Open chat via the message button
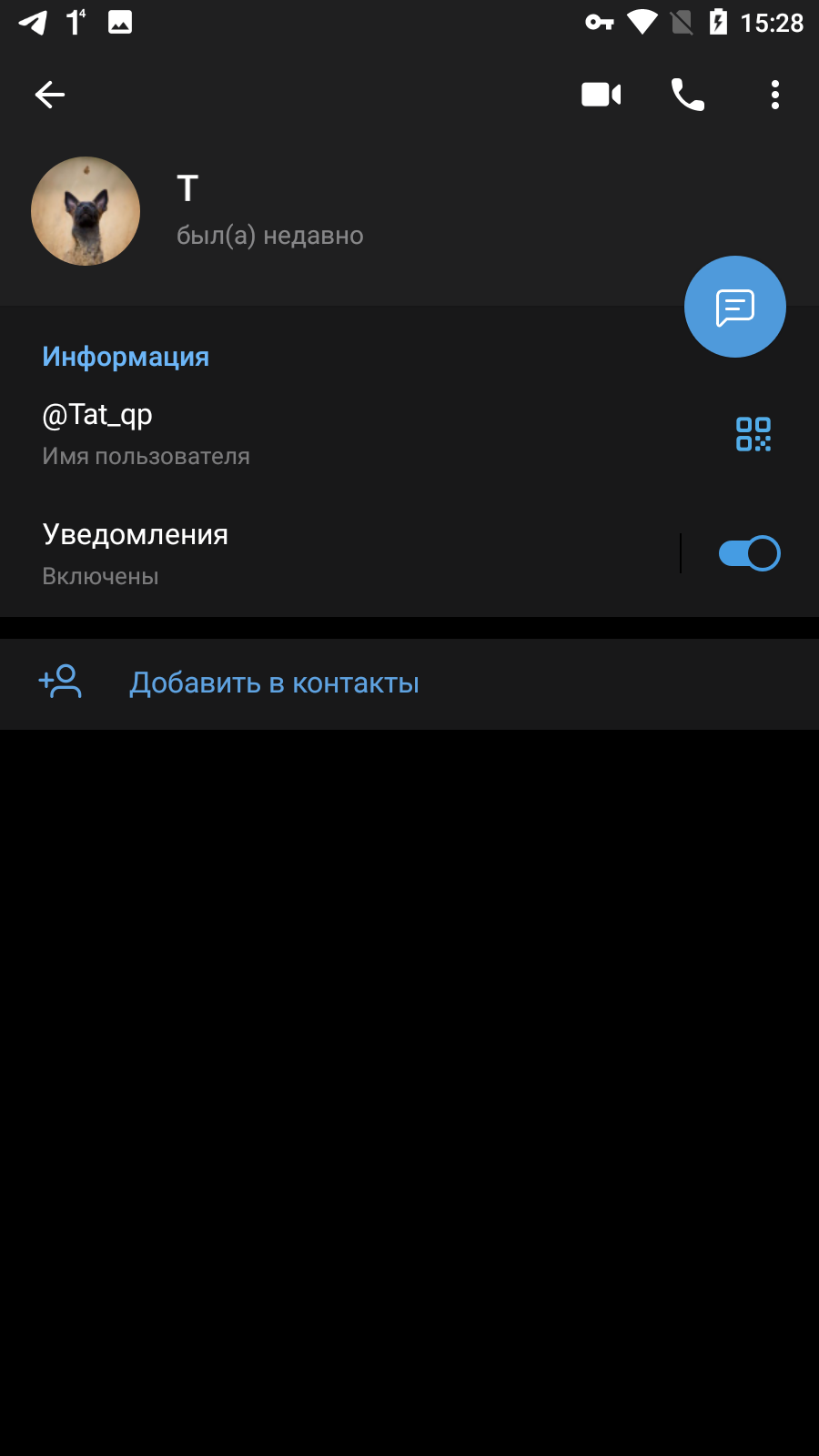819x1456 pixels. pos(735,307)
